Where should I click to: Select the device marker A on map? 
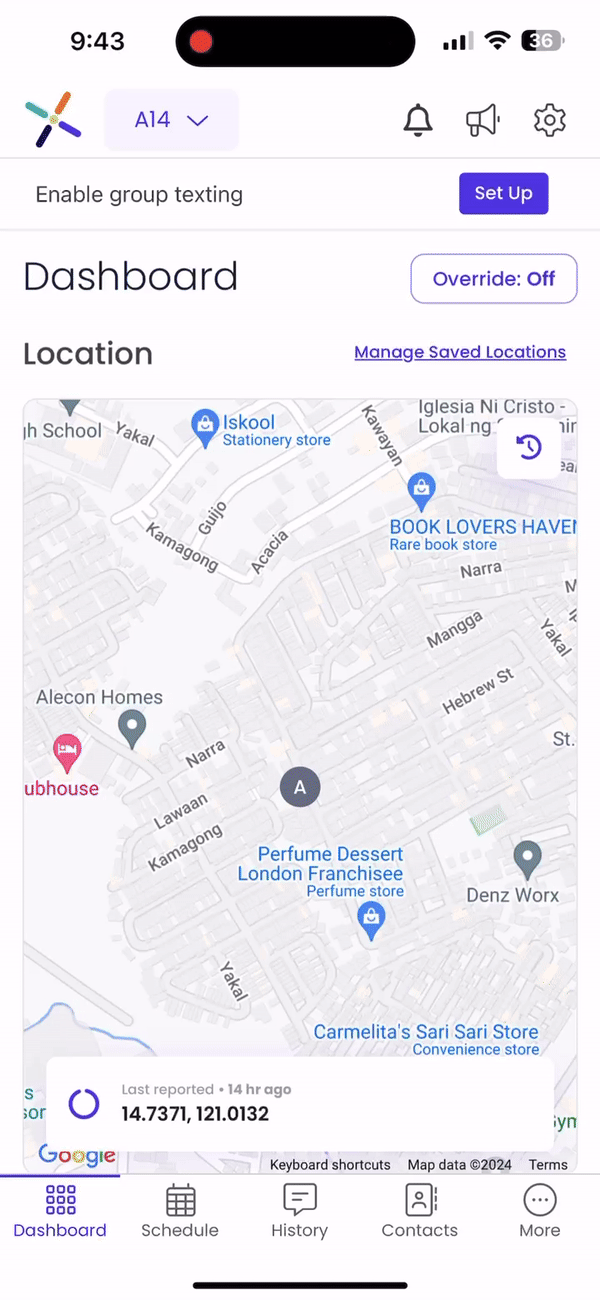(x=299, y=786)
